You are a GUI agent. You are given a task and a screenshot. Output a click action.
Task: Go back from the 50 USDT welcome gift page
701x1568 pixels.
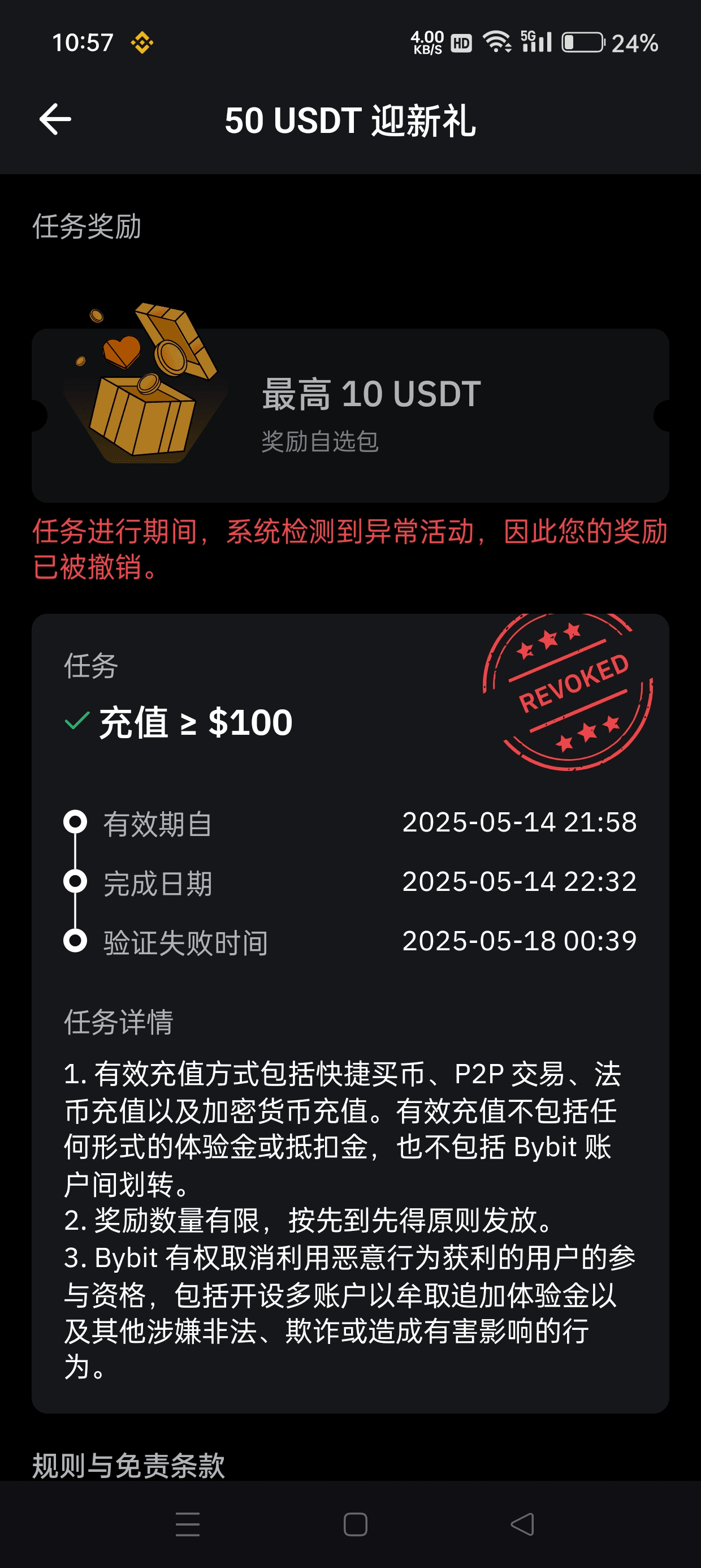[55, 119]
